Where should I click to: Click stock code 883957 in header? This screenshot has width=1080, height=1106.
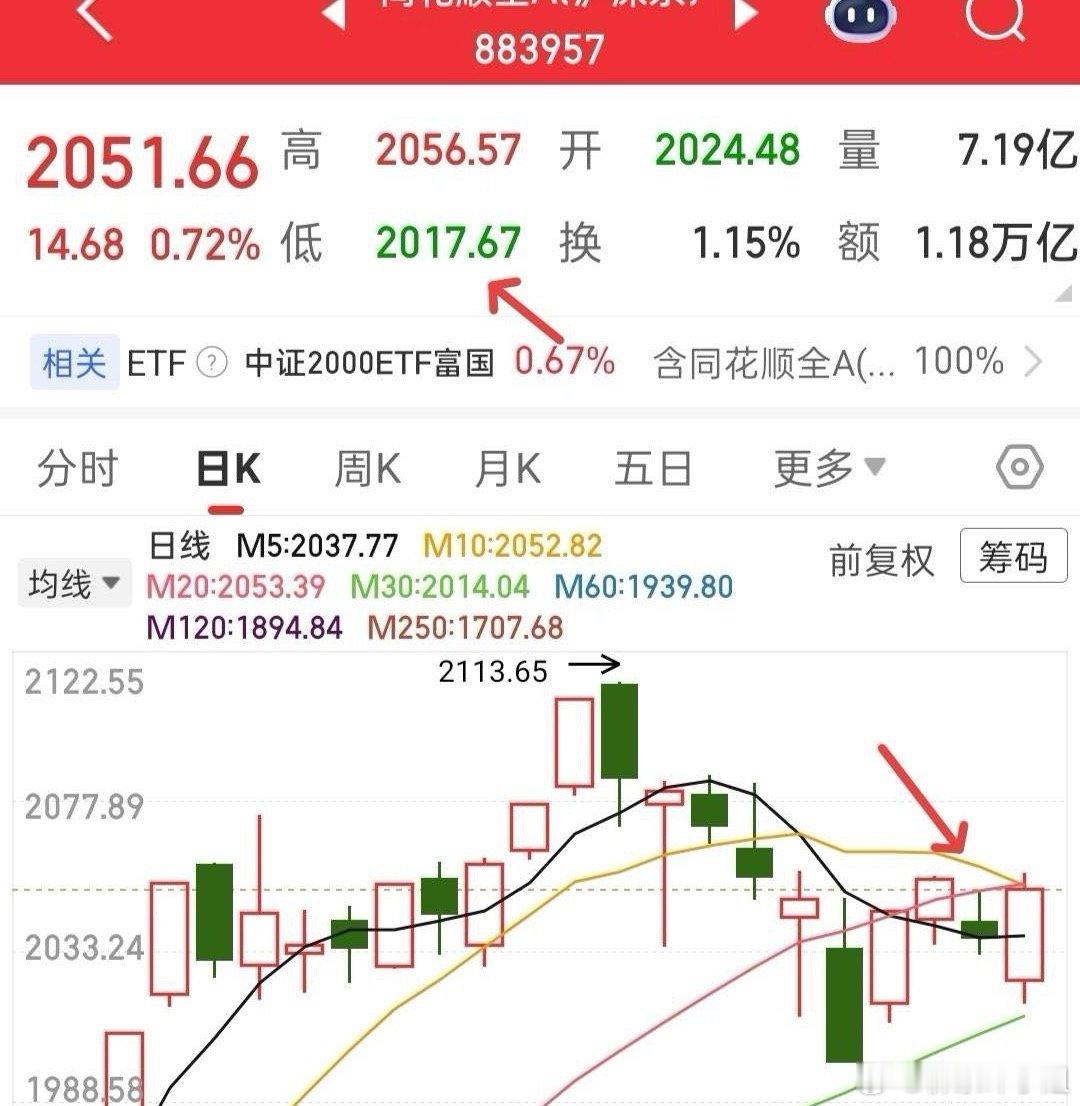tap(540, 44)
